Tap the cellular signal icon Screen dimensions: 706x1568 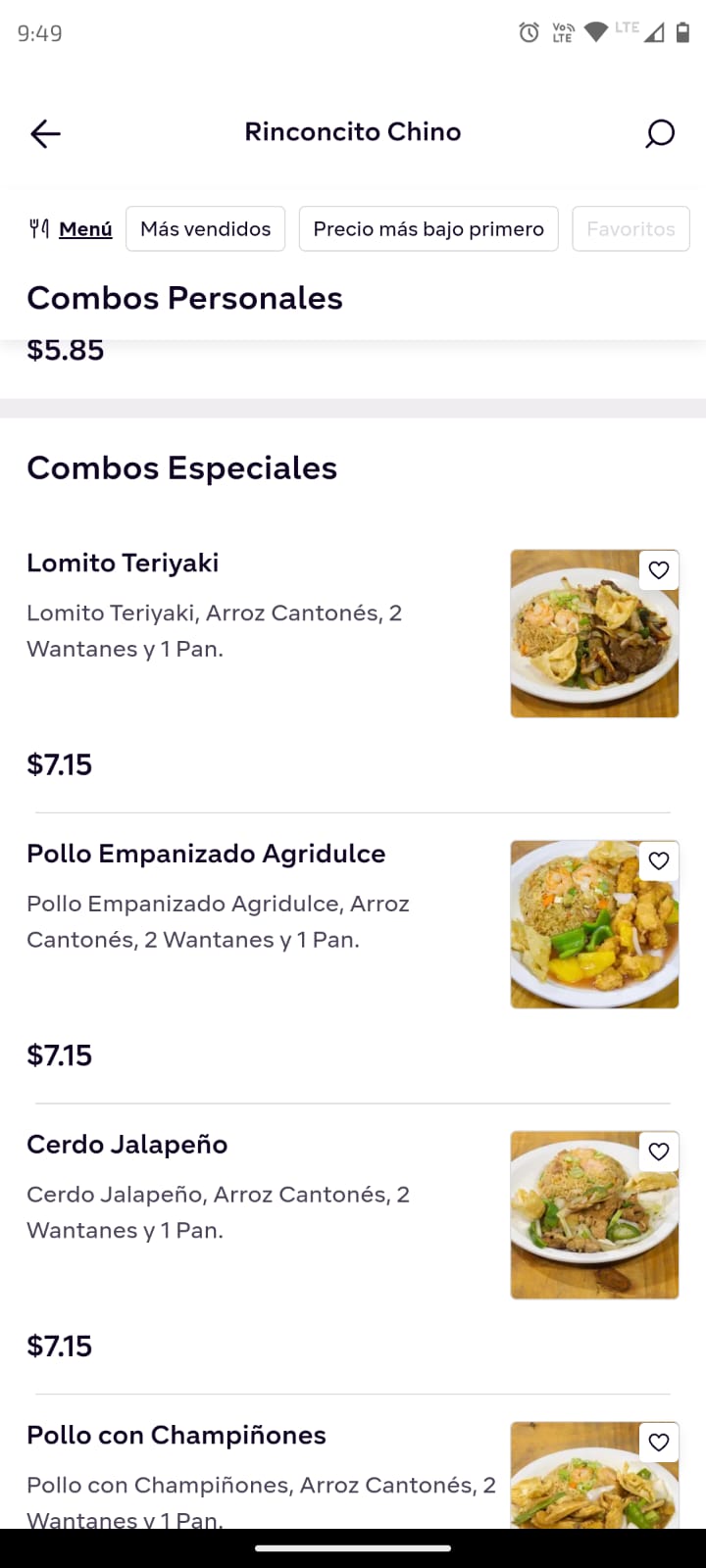(x=655, y=33)
